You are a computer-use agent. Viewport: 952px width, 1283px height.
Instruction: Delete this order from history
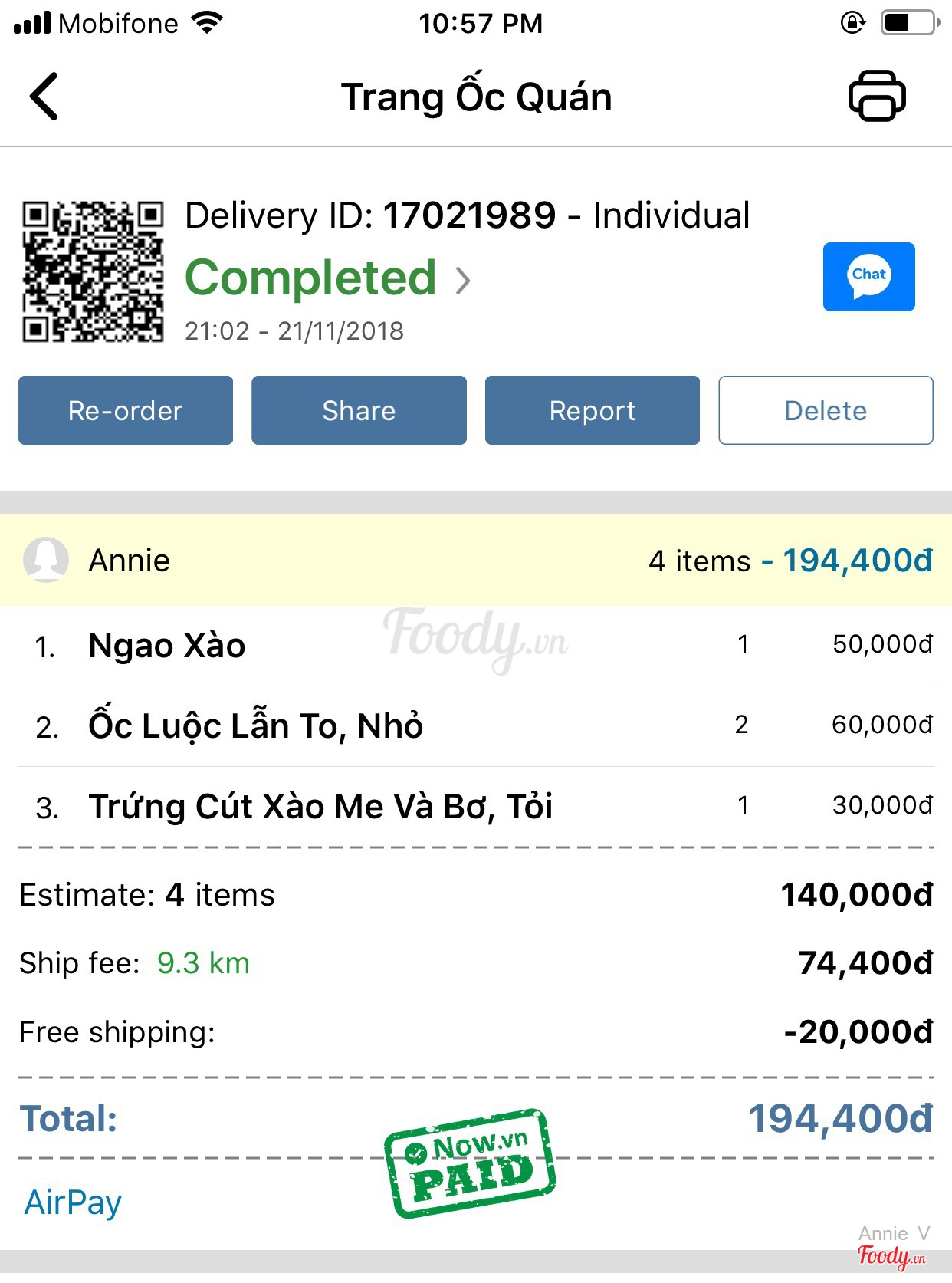point(826,410)
